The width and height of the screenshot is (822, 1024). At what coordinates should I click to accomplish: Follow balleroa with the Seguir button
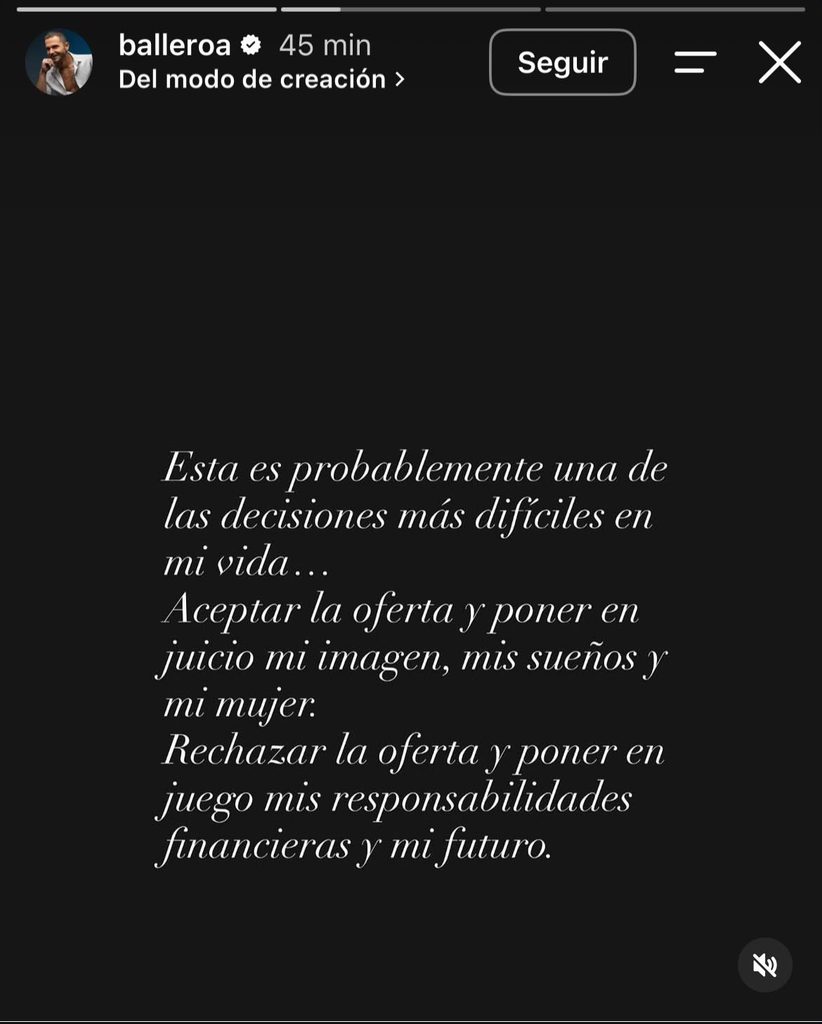tap(562, 63)
